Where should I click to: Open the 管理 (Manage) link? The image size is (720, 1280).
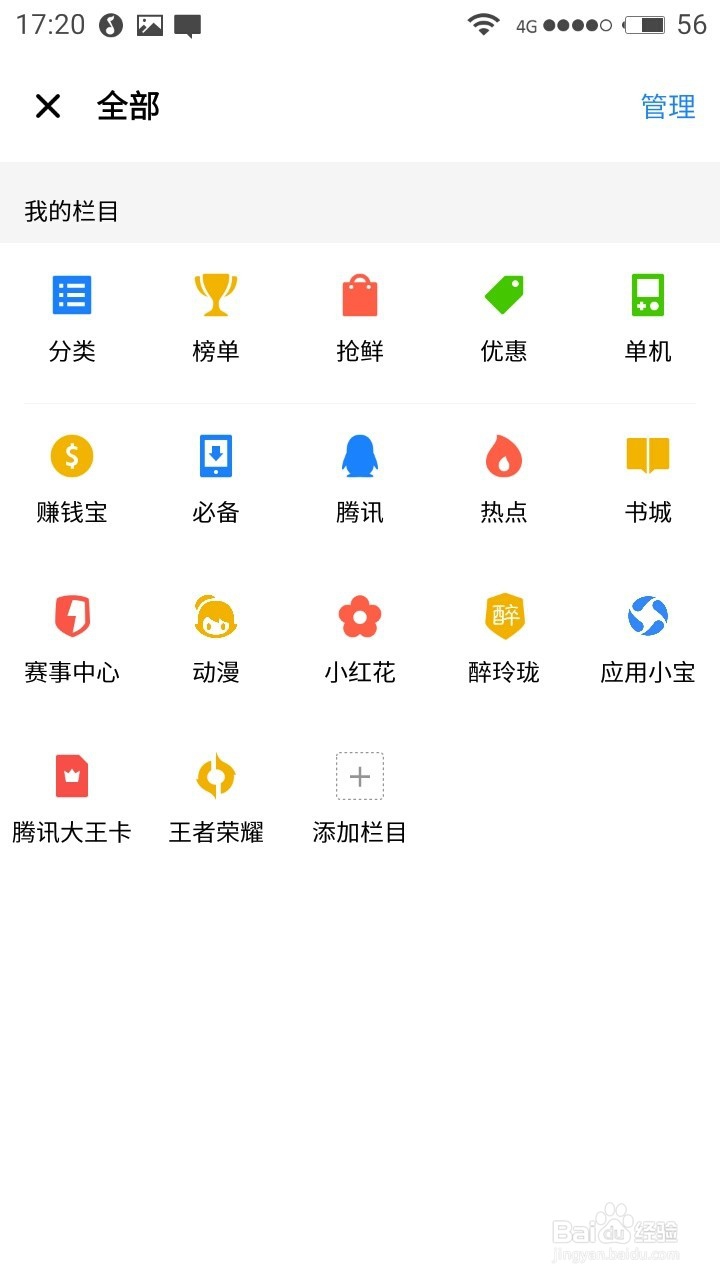(x=668, y=107)
